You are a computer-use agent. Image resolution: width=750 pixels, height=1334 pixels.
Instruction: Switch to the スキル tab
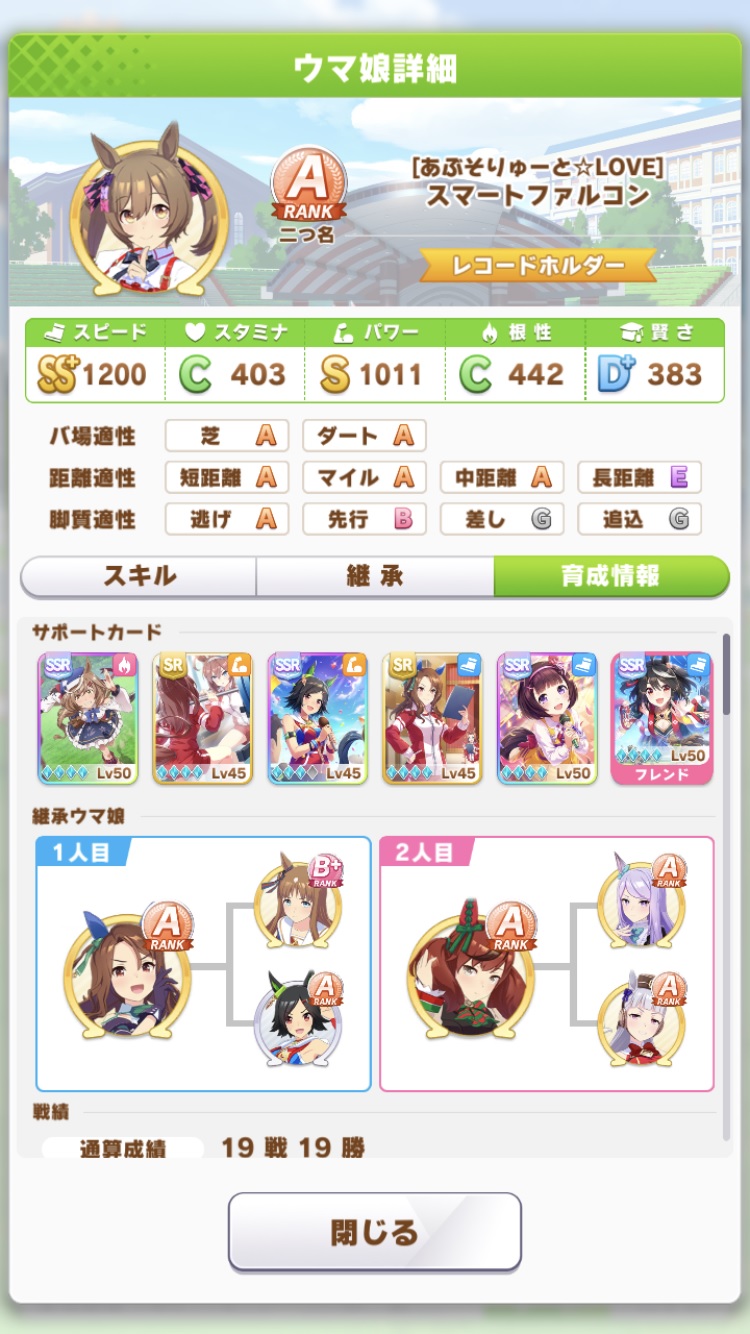[x=139, y=576]
